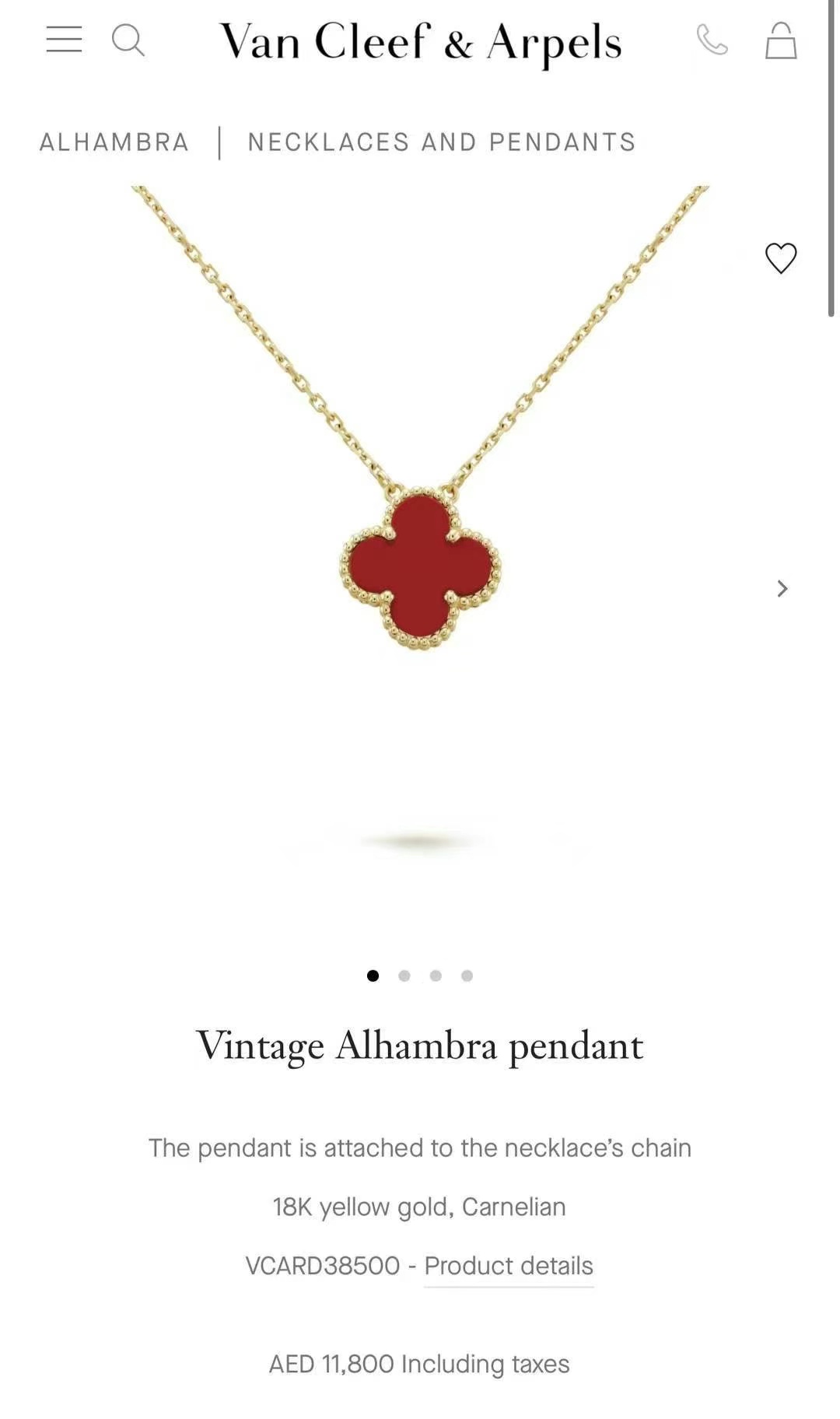Open the shopping bag
This screenshot has height=1419, width=840.
click(x=781, y=40)
